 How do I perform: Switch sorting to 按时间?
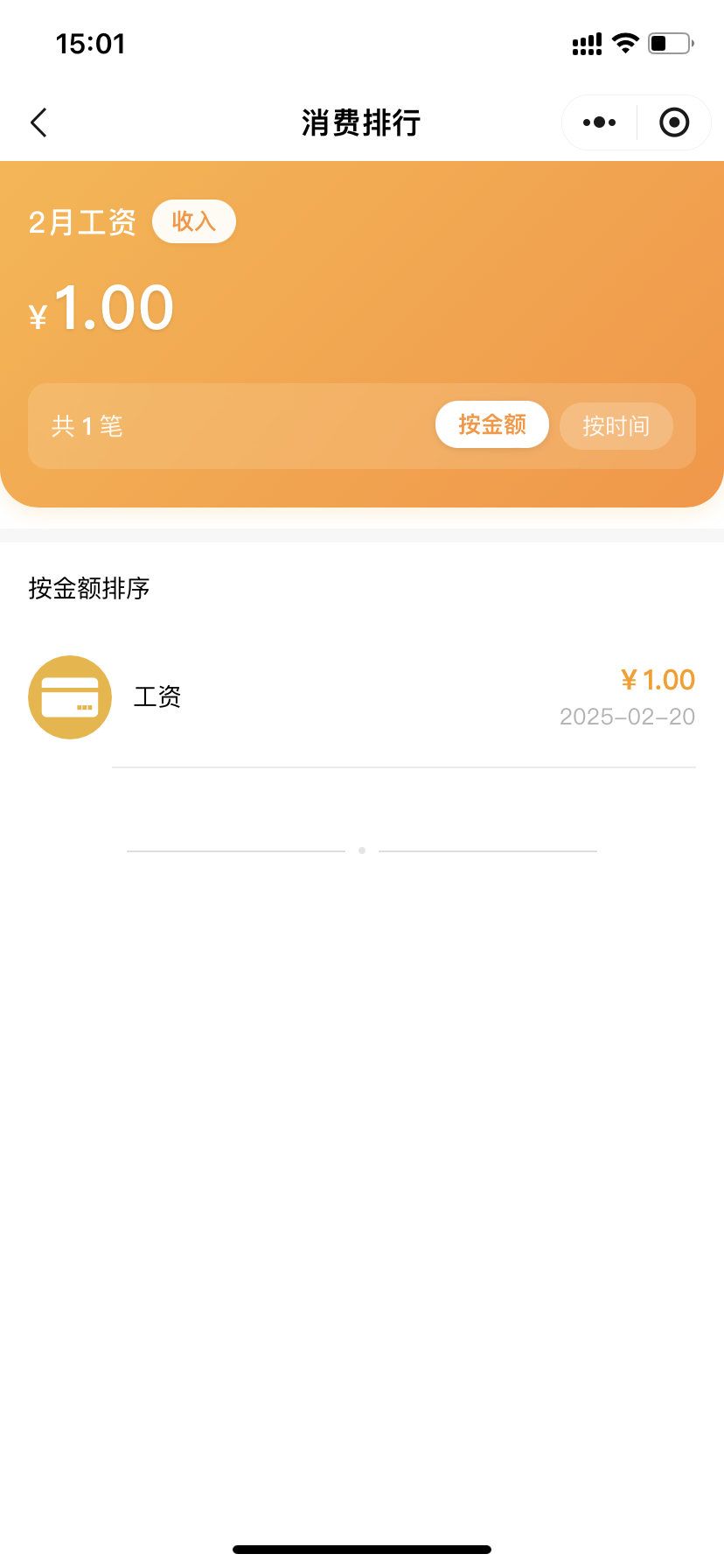coord(616,426)
